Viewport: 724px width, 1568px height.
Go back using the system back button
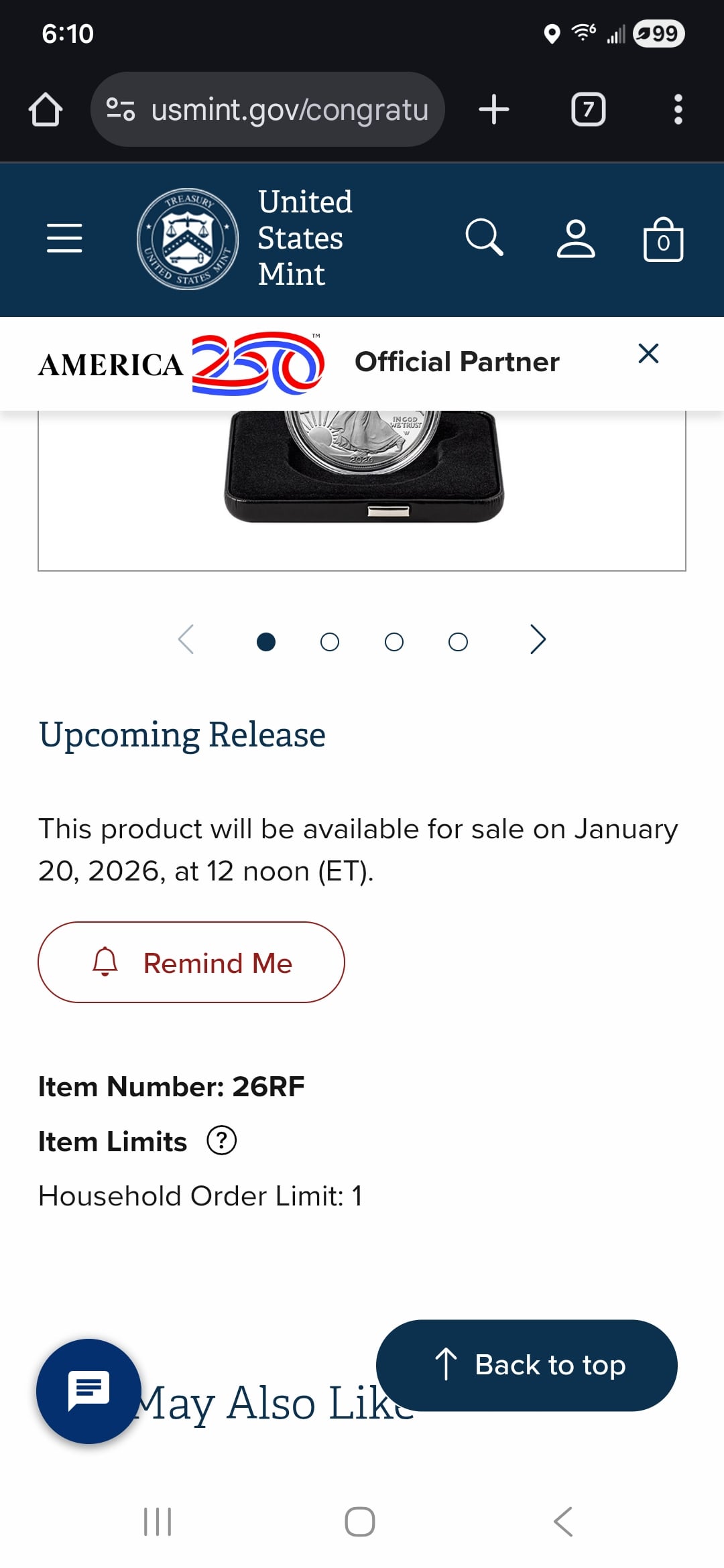(563, 1521)
